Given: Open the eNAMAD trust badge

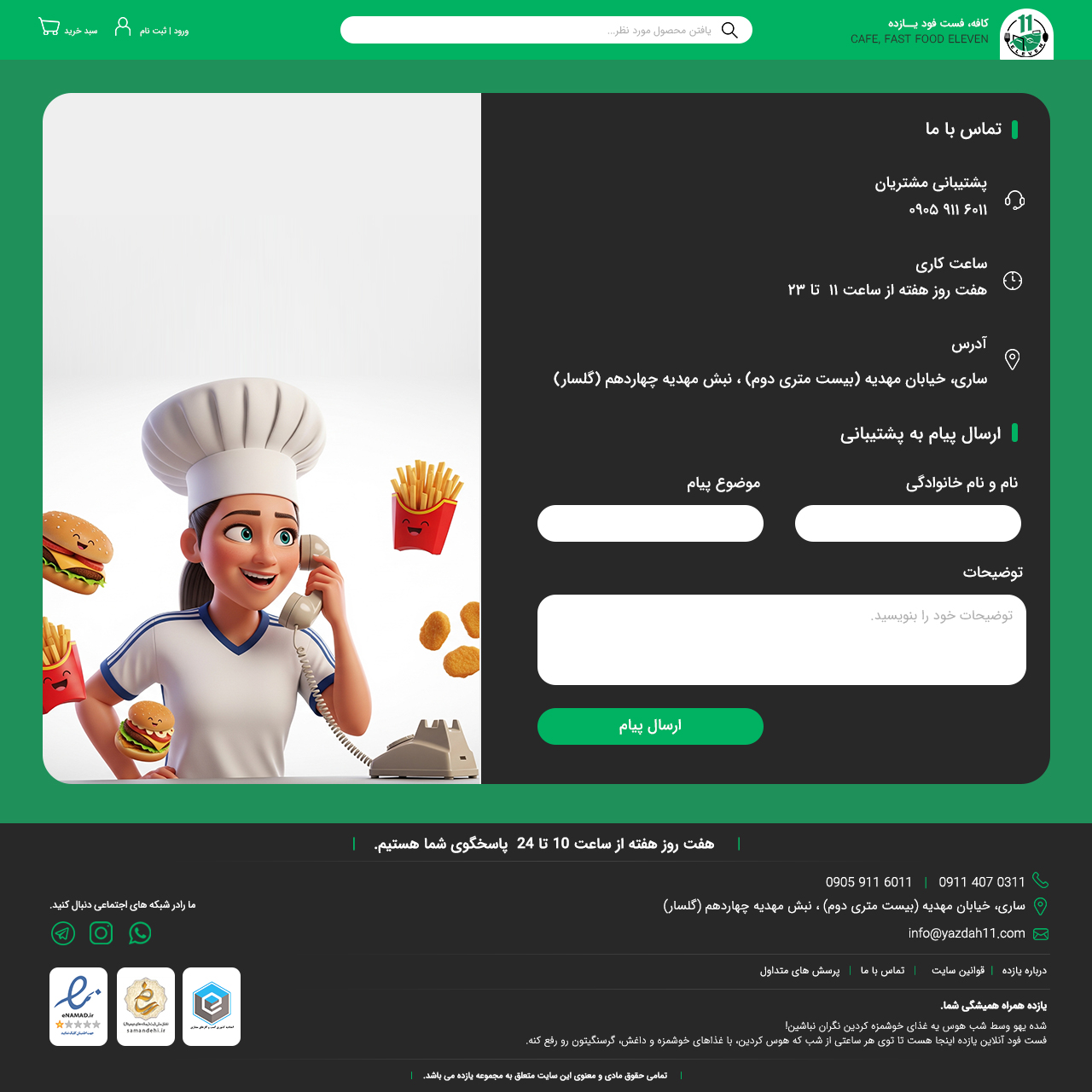Looking at the screenshot, I should click(78, 1007).
